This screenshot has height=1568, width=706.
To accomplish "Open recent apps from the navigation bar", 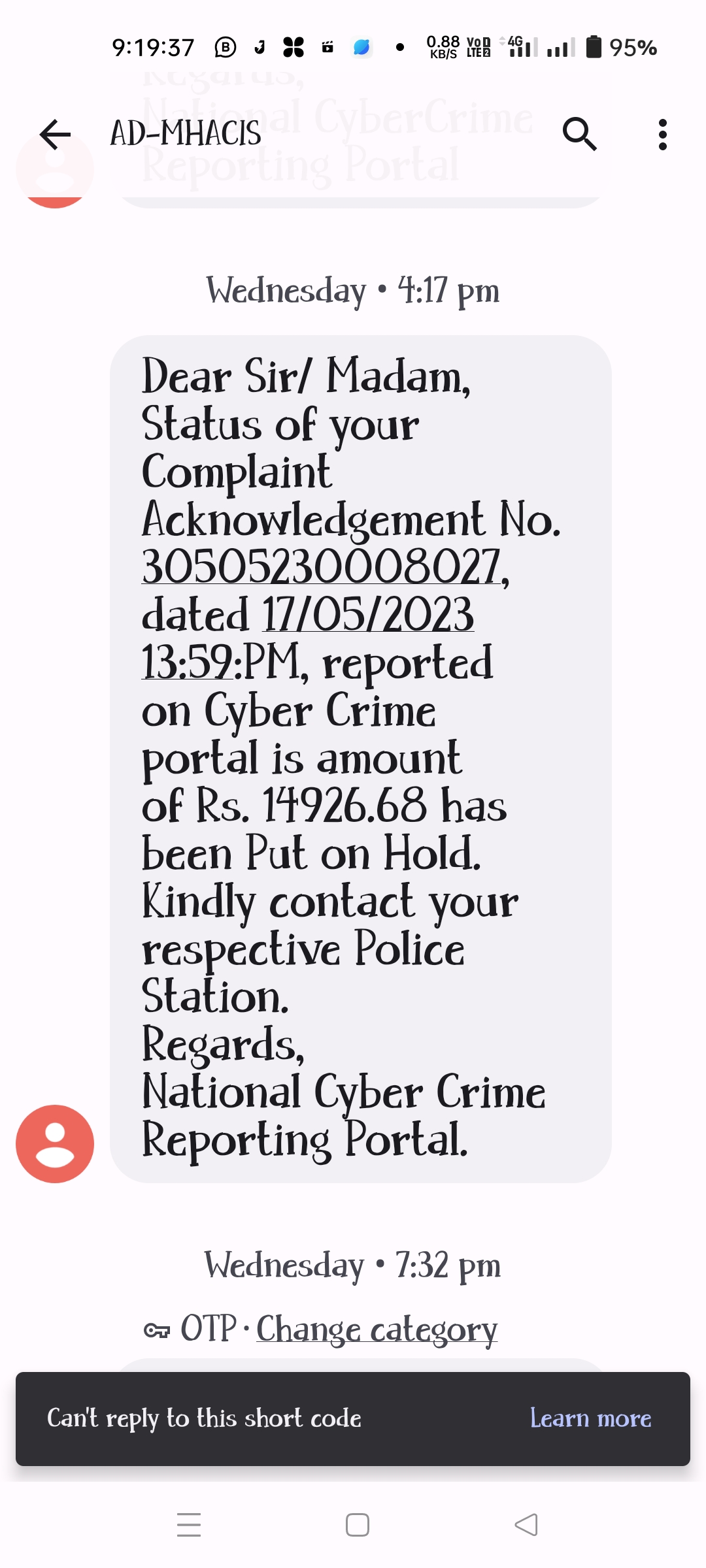I will pos(189,1525).
